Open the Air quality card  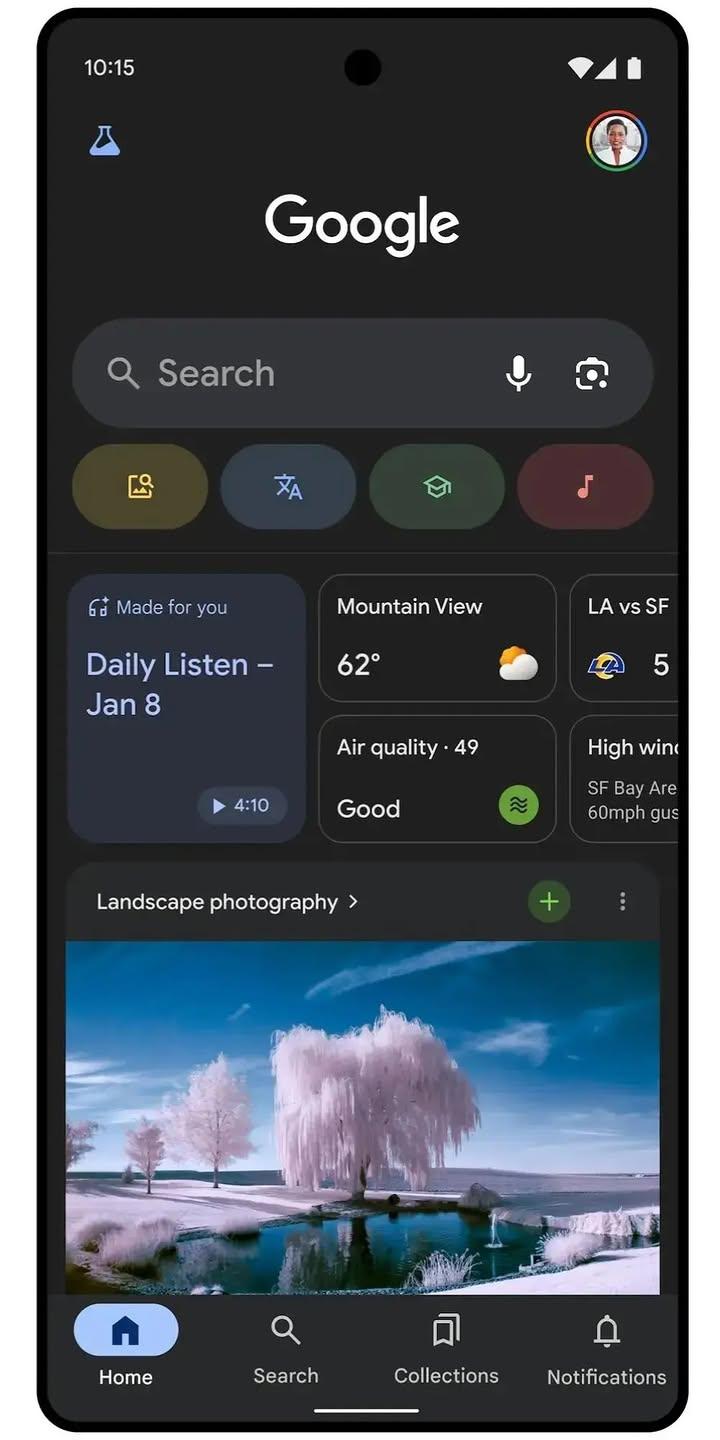click(437, 779)
